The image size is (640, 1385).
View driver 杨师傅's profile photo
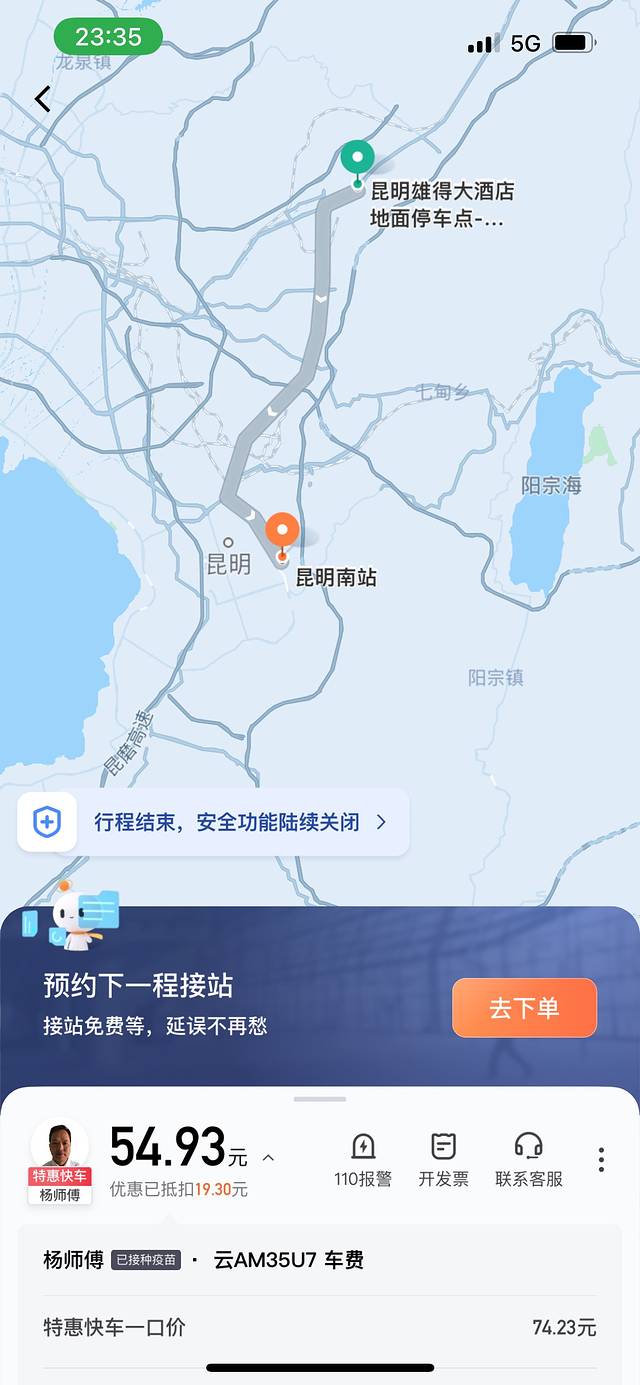pyautogui.click(x=60, y=1146)
